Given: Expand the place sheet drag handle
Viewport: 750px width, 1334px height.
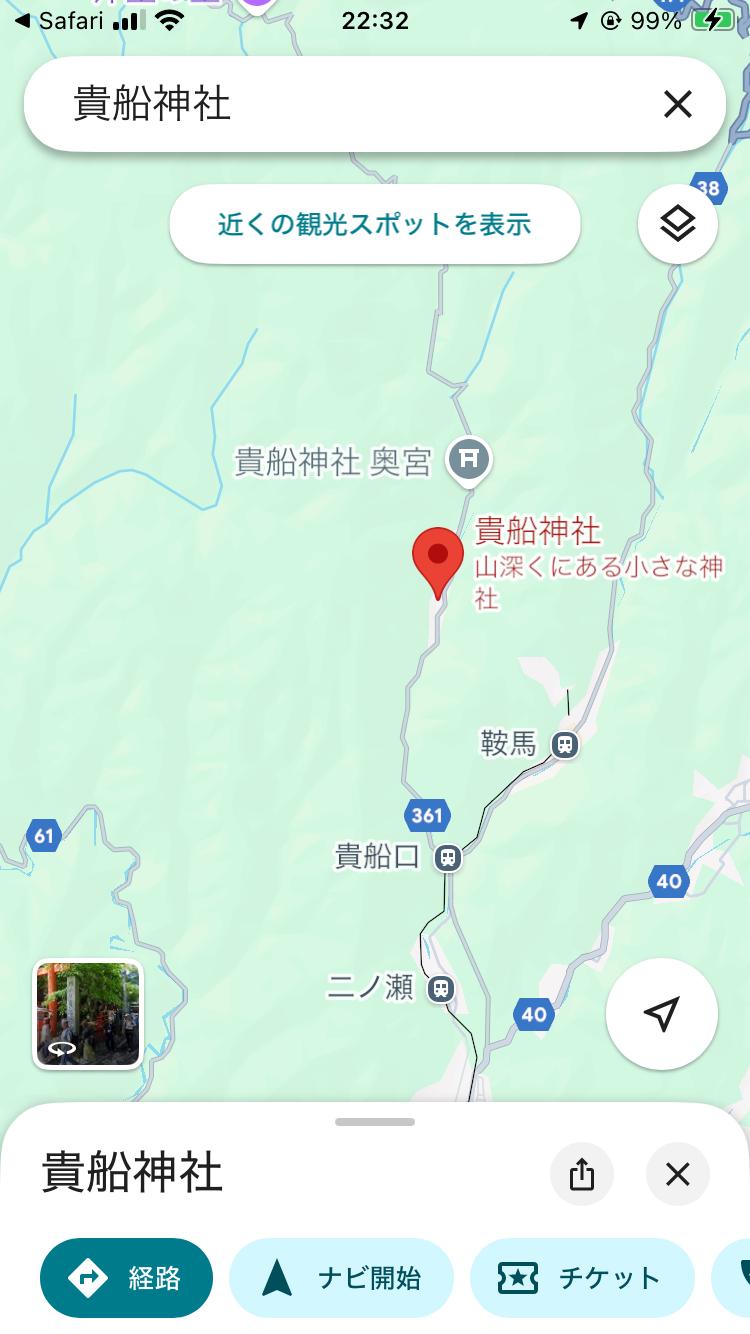Looking at the screenshot, I should [375, 1122].
